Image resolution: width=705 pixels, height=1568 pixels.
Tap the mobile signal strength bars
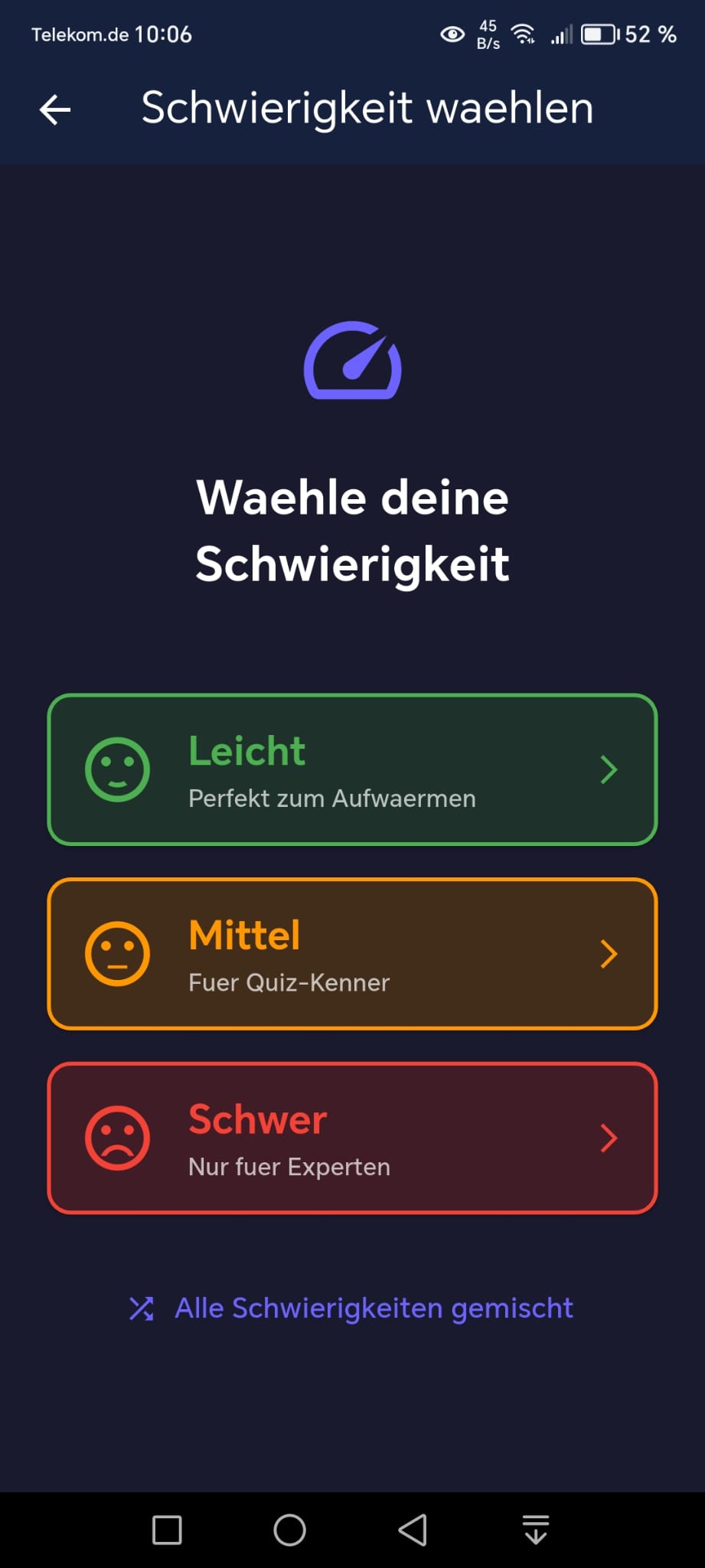560,34
